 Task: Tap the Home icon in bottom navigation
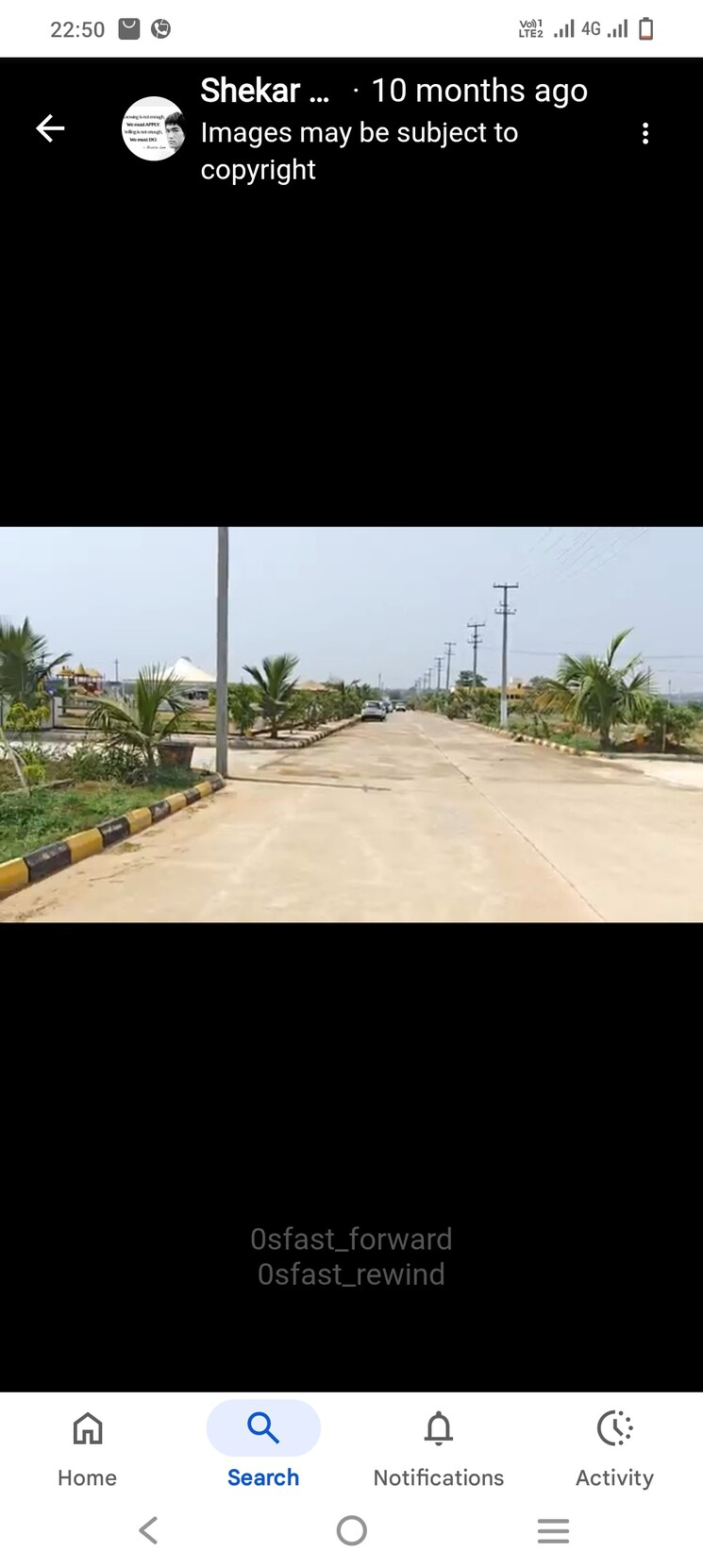pyautogui.click(x=87, y=1429)
